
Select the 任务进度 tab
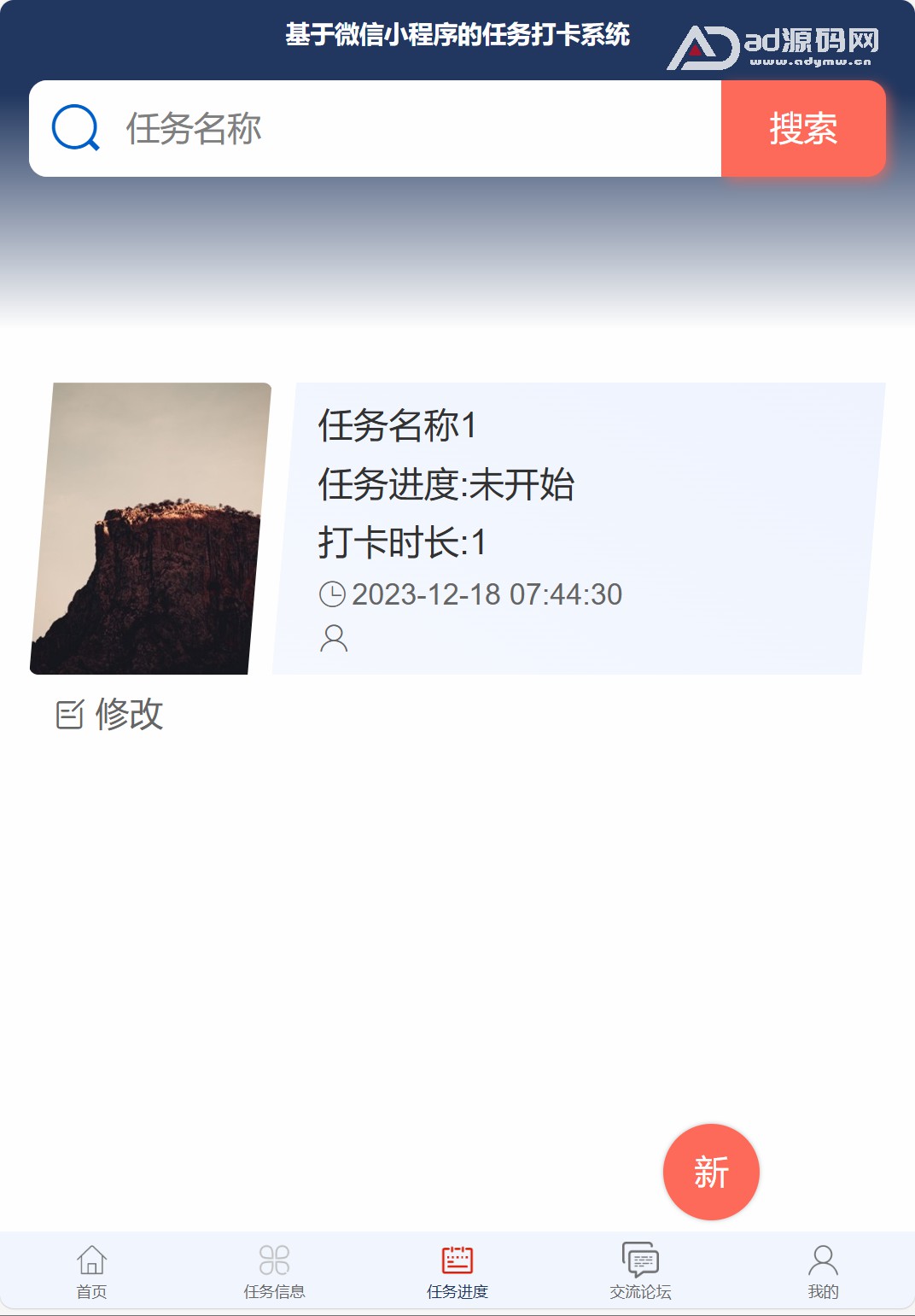[457, 1271]
